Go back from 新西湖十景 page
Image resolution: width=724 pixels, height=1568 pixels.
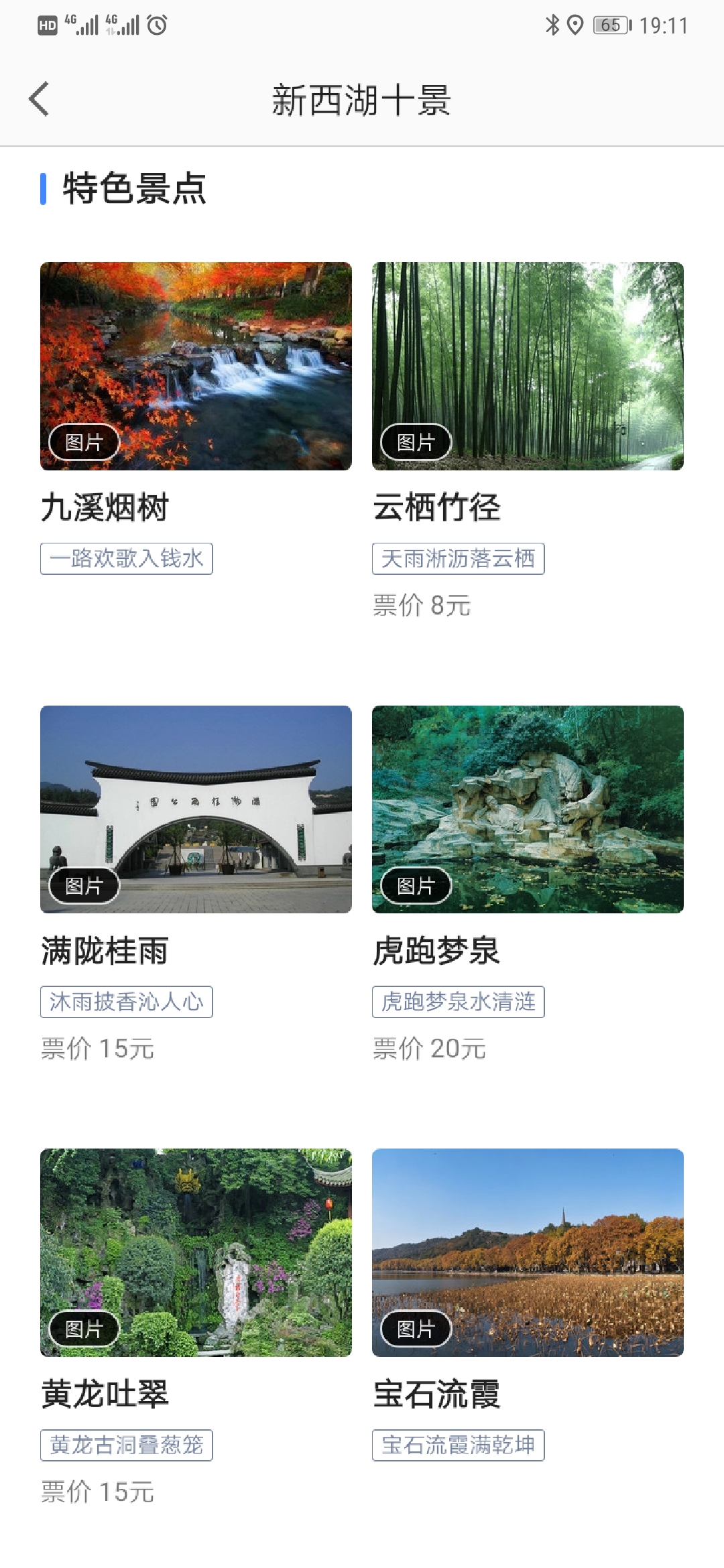point(40,99)
